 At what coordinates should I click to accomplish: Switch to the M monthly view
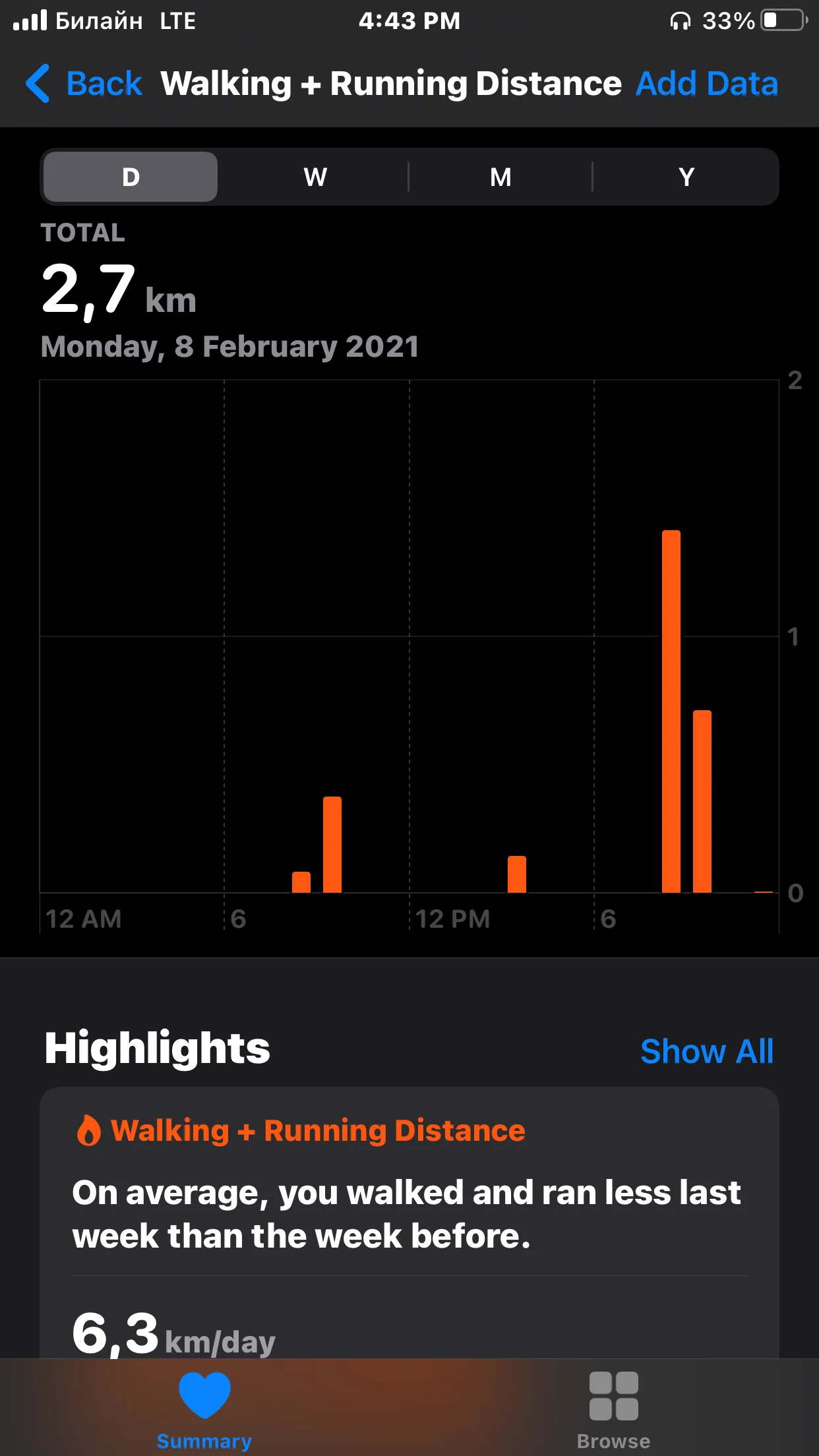(501, 177)
